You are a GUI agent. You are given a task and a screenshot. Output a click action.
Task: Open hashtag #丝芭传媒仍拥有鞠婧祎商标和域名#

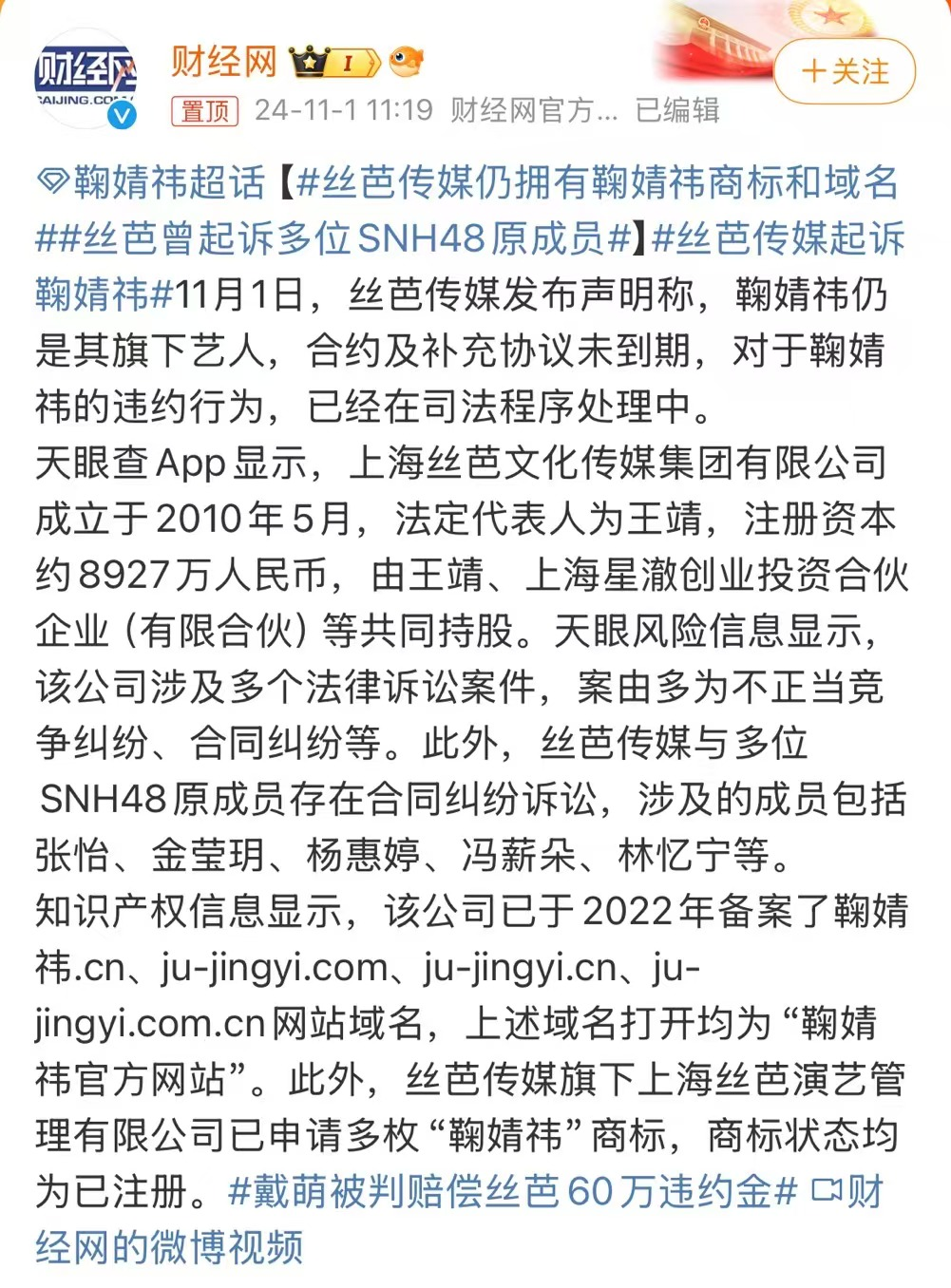[x=599, y=182]
